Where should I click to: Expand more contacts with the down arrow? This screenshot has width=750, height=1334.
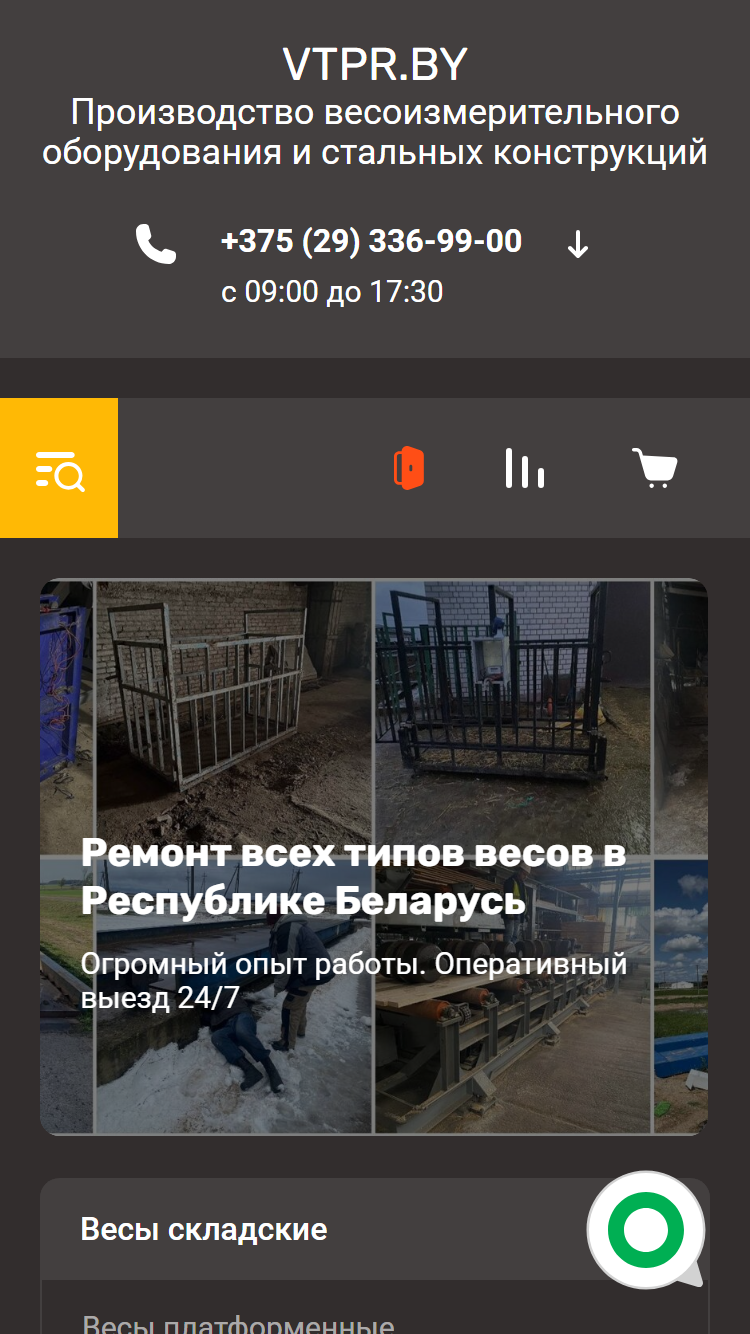578,244
